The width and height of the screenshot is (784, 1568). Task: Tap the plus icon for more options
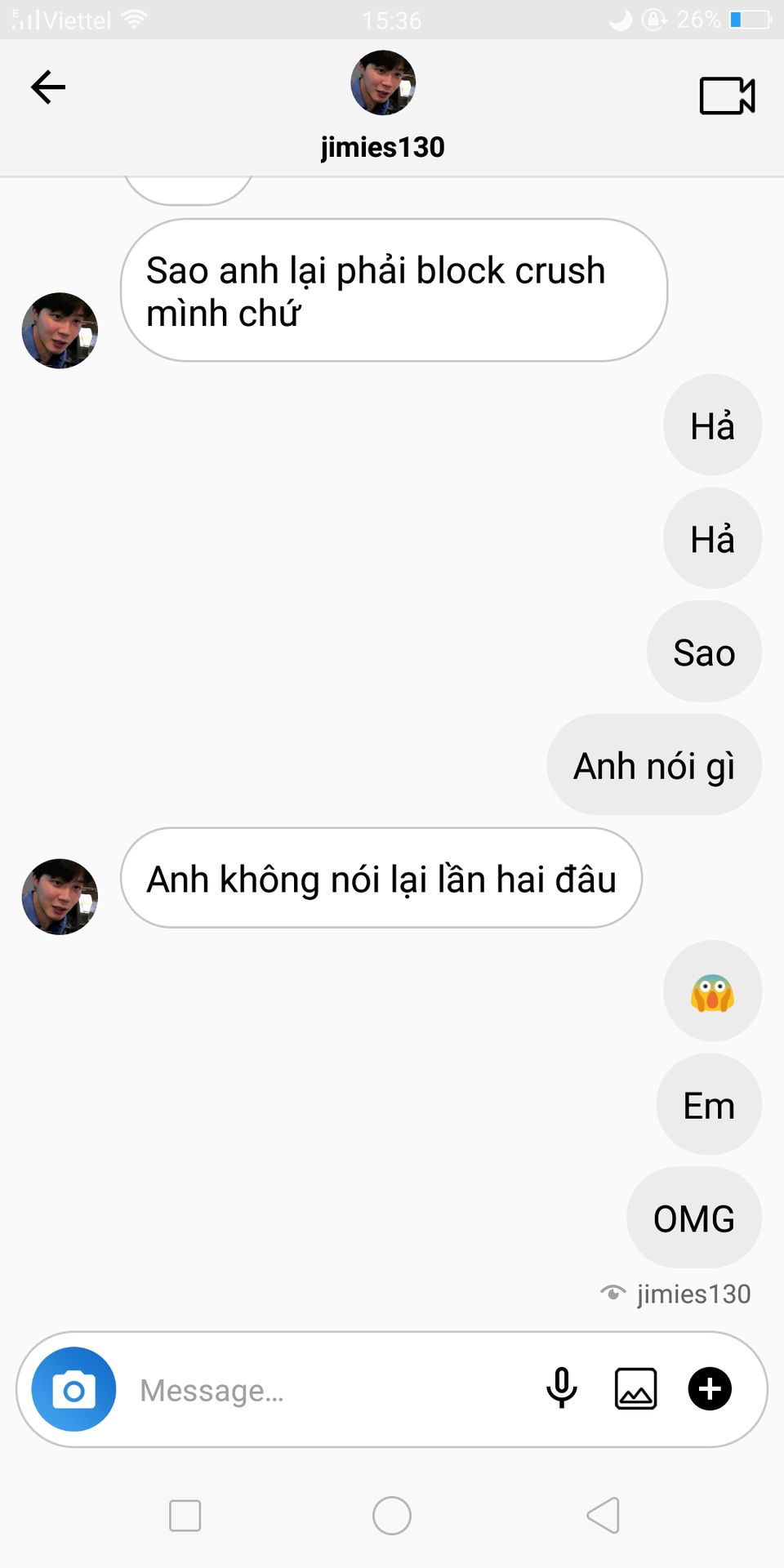point(710,1388)
